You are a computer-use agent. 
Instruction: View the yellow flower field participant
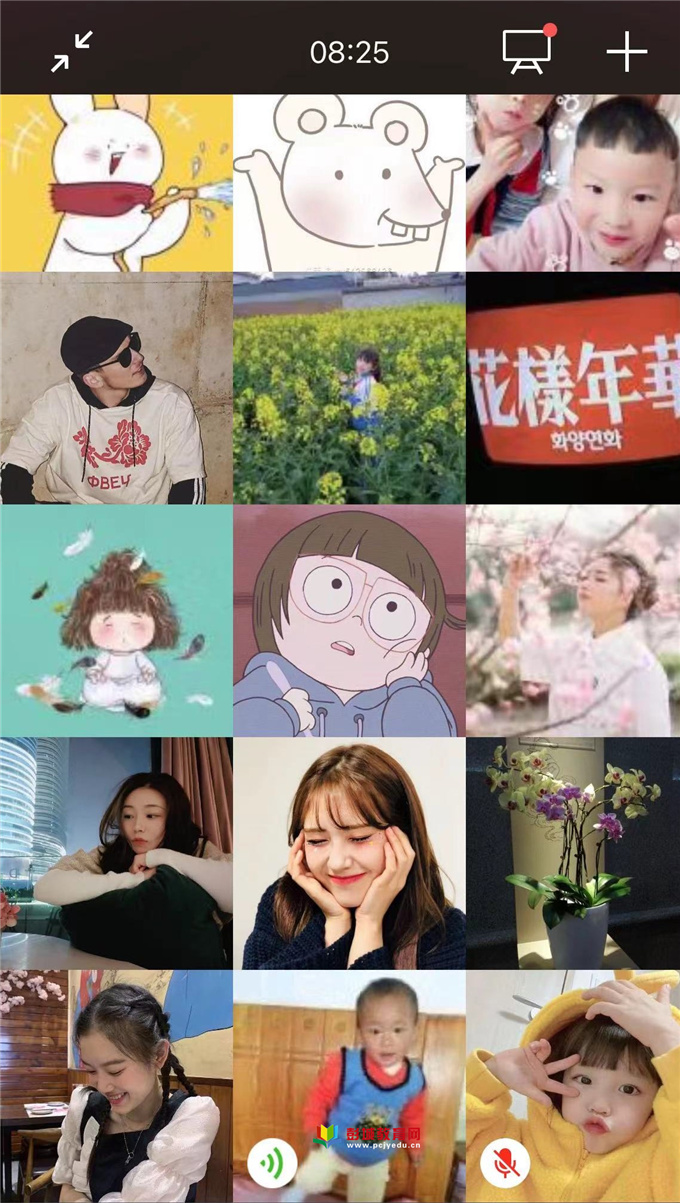pos(349,388)
